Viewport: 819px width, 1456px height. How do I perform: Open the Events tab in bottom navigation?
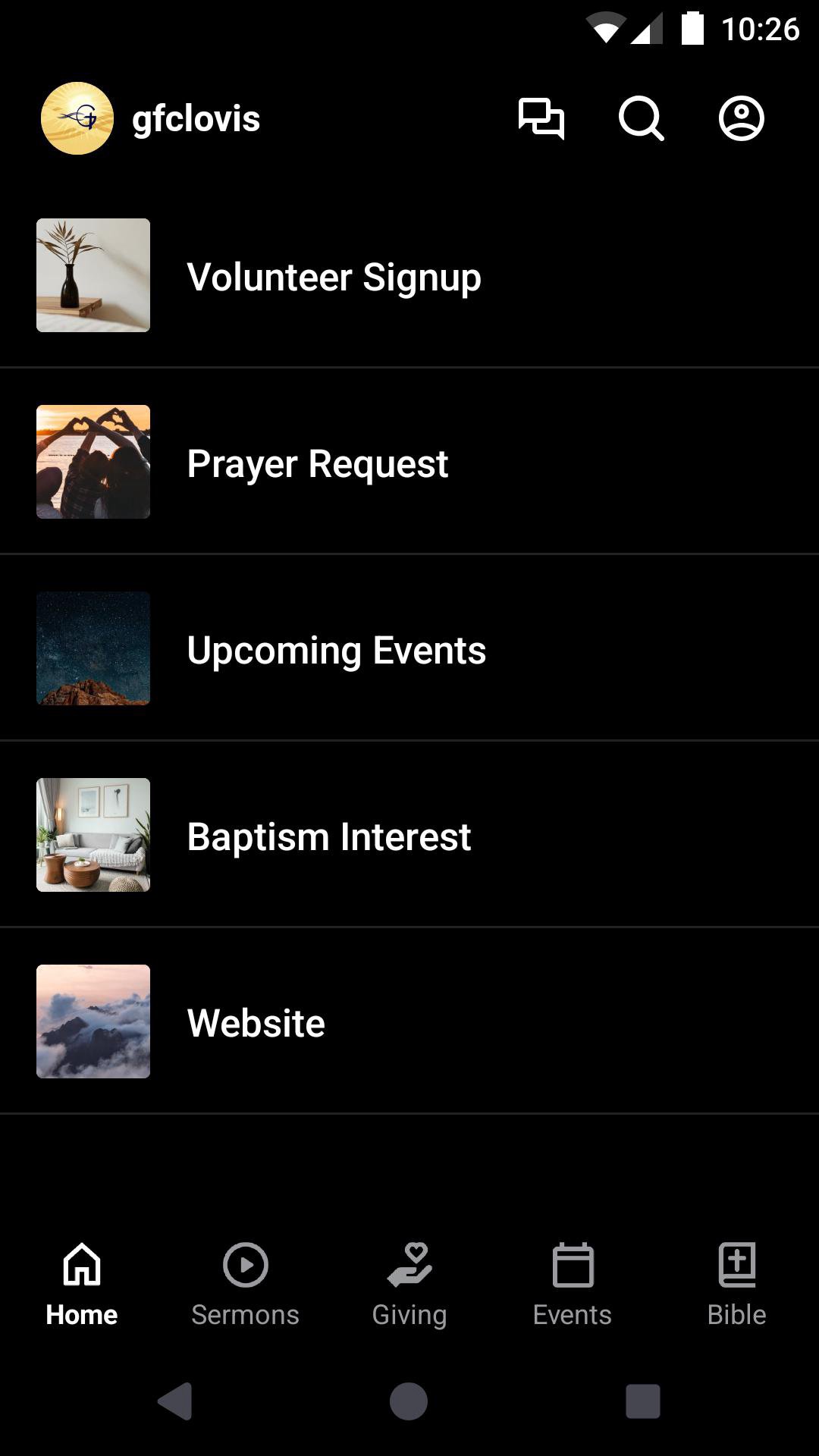click(573, 1283)
